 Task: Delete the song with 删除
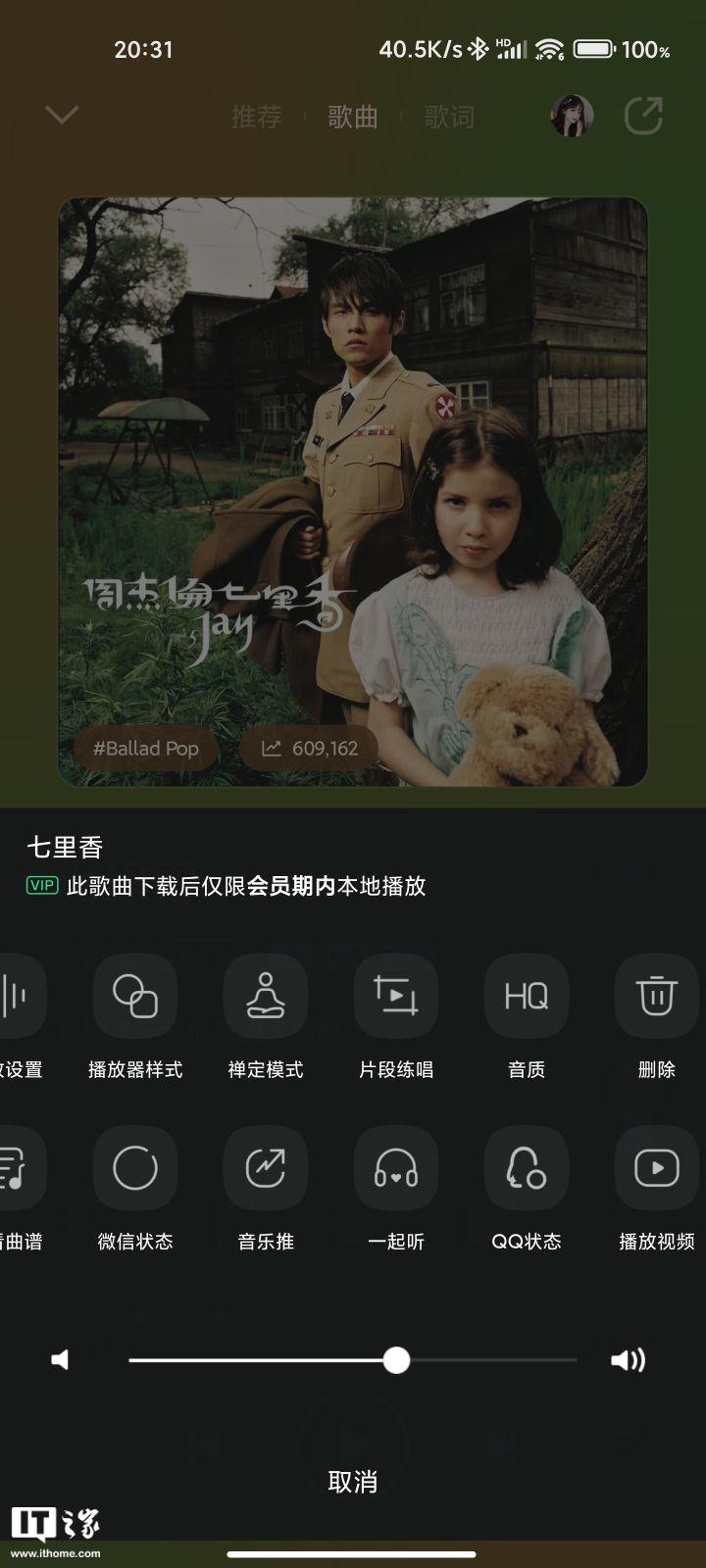tap(656, 997)
